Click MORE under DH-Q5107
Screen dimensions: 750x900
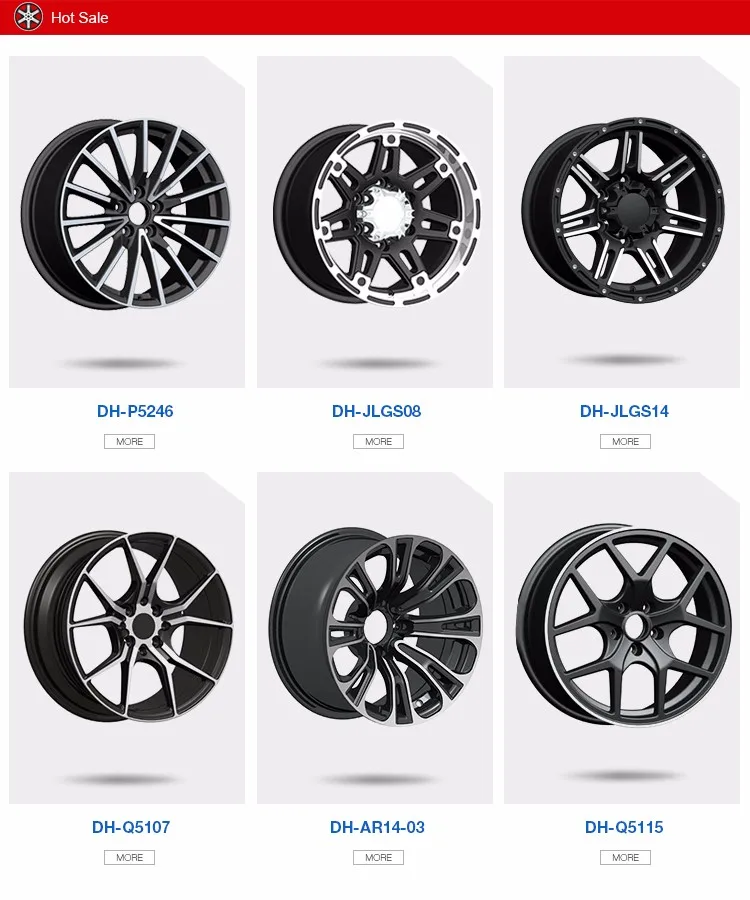click(x=128, y=857)
